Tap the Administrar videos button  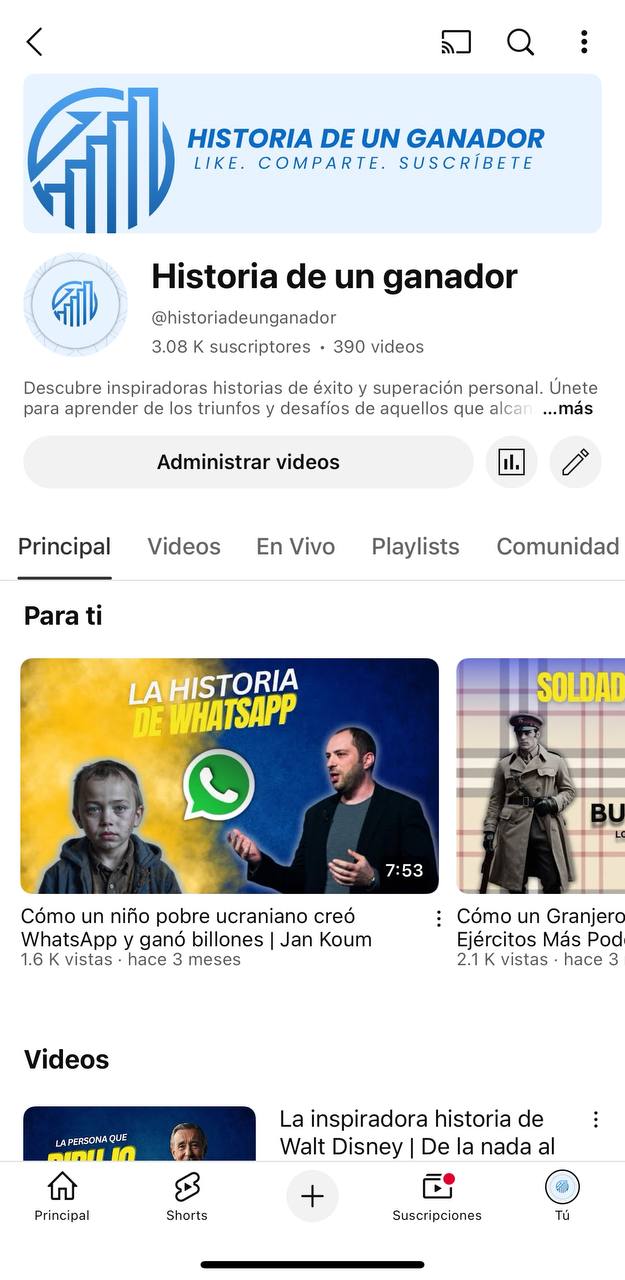click(248, 462)
